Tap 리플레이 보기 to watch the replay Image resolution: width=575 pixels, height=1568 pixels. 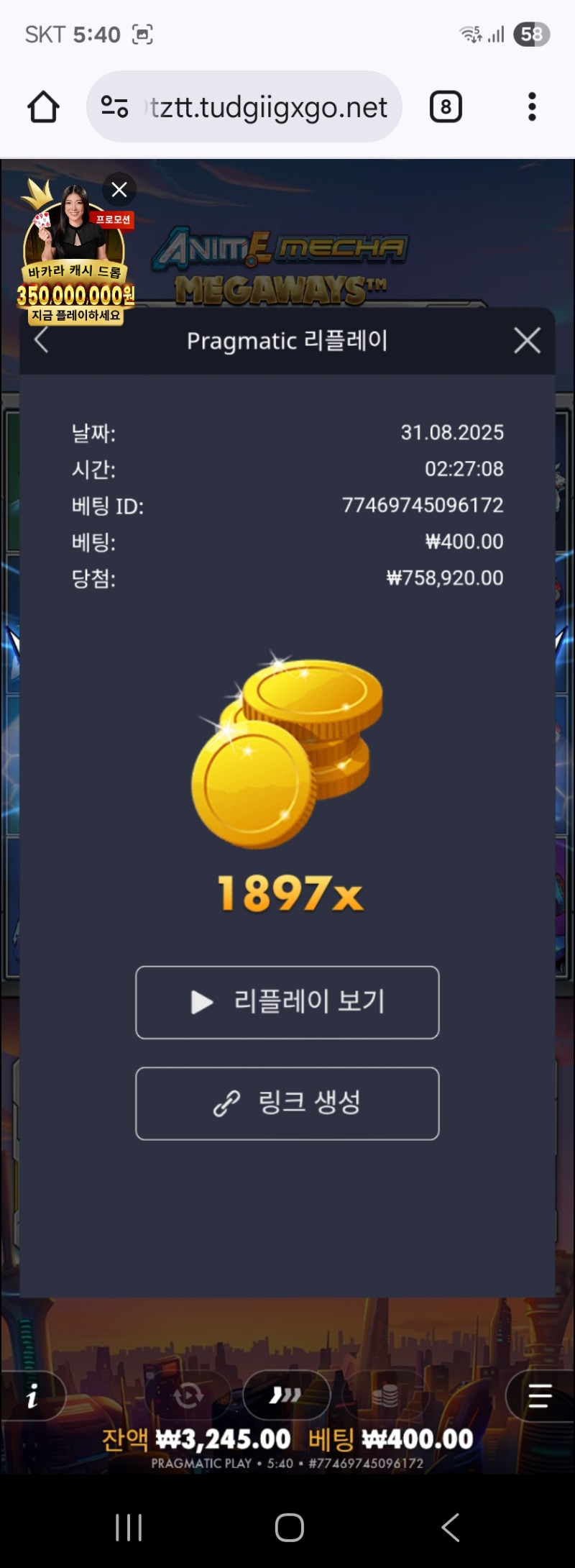(x=287, y=1002)
